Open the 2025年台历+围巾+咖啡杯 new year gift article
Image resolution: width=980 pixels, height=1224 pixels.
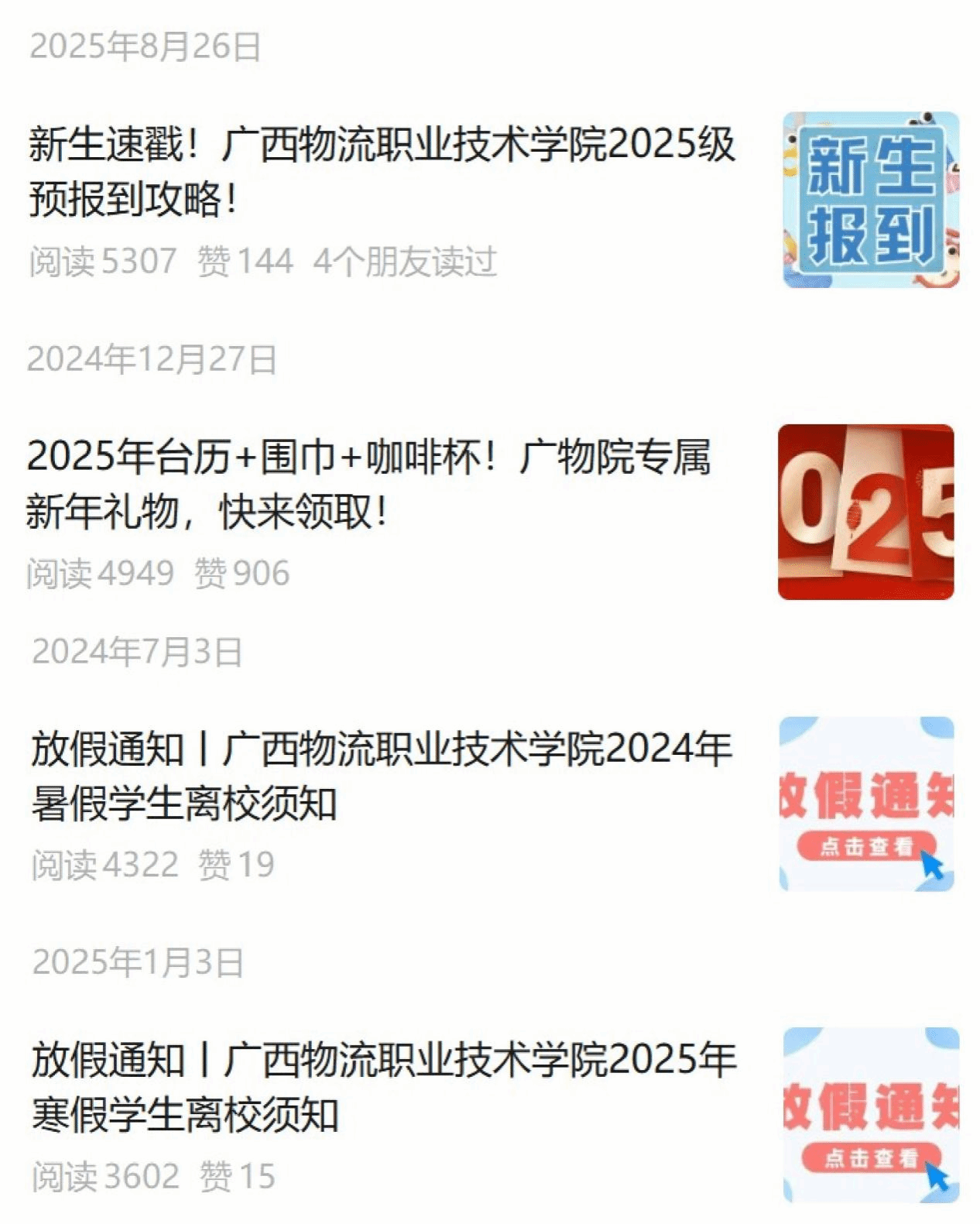click(368, 483)
